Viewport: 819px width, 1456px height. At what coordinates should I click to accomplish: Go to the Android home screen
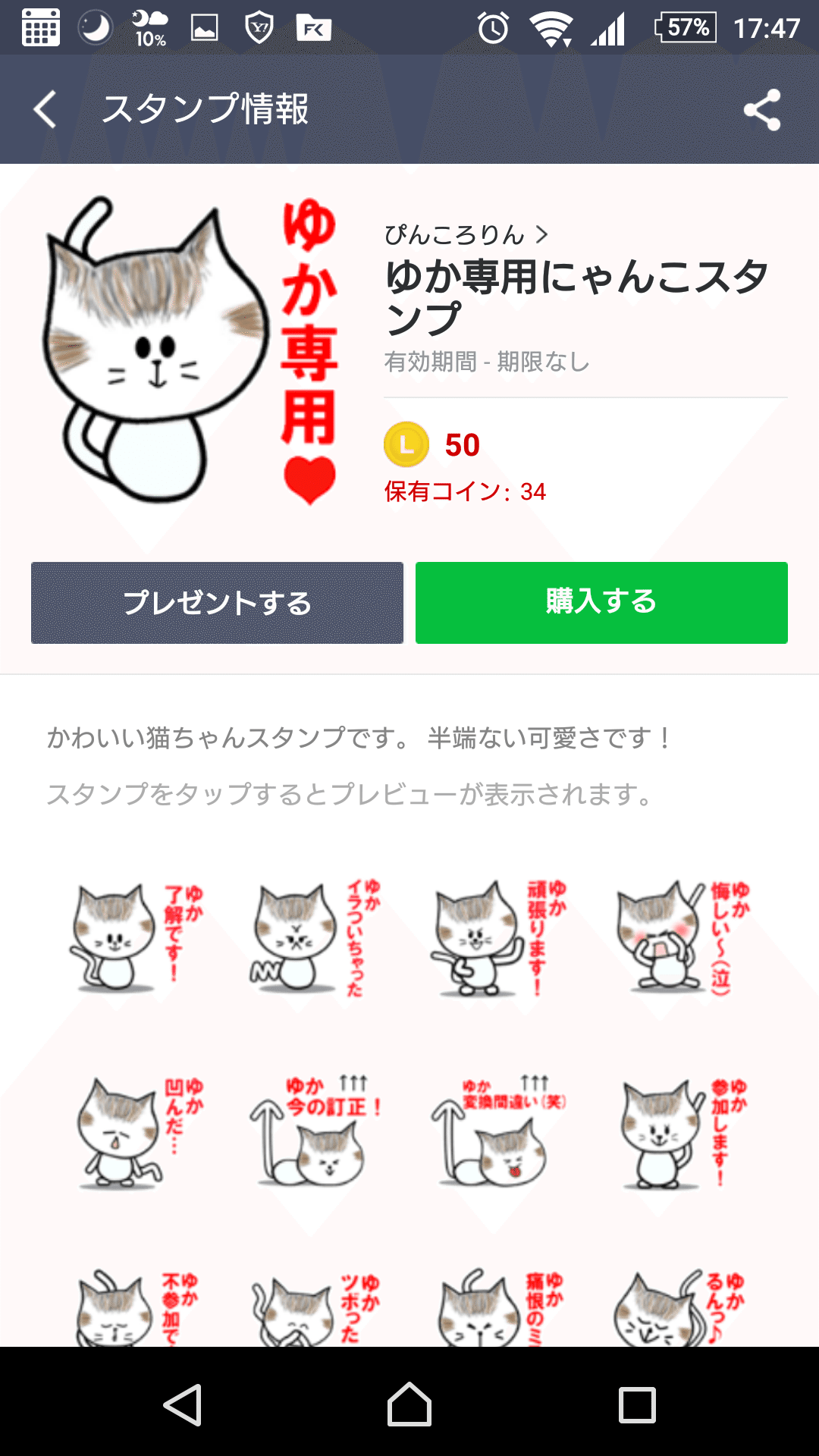click(x=409, y=1404)
